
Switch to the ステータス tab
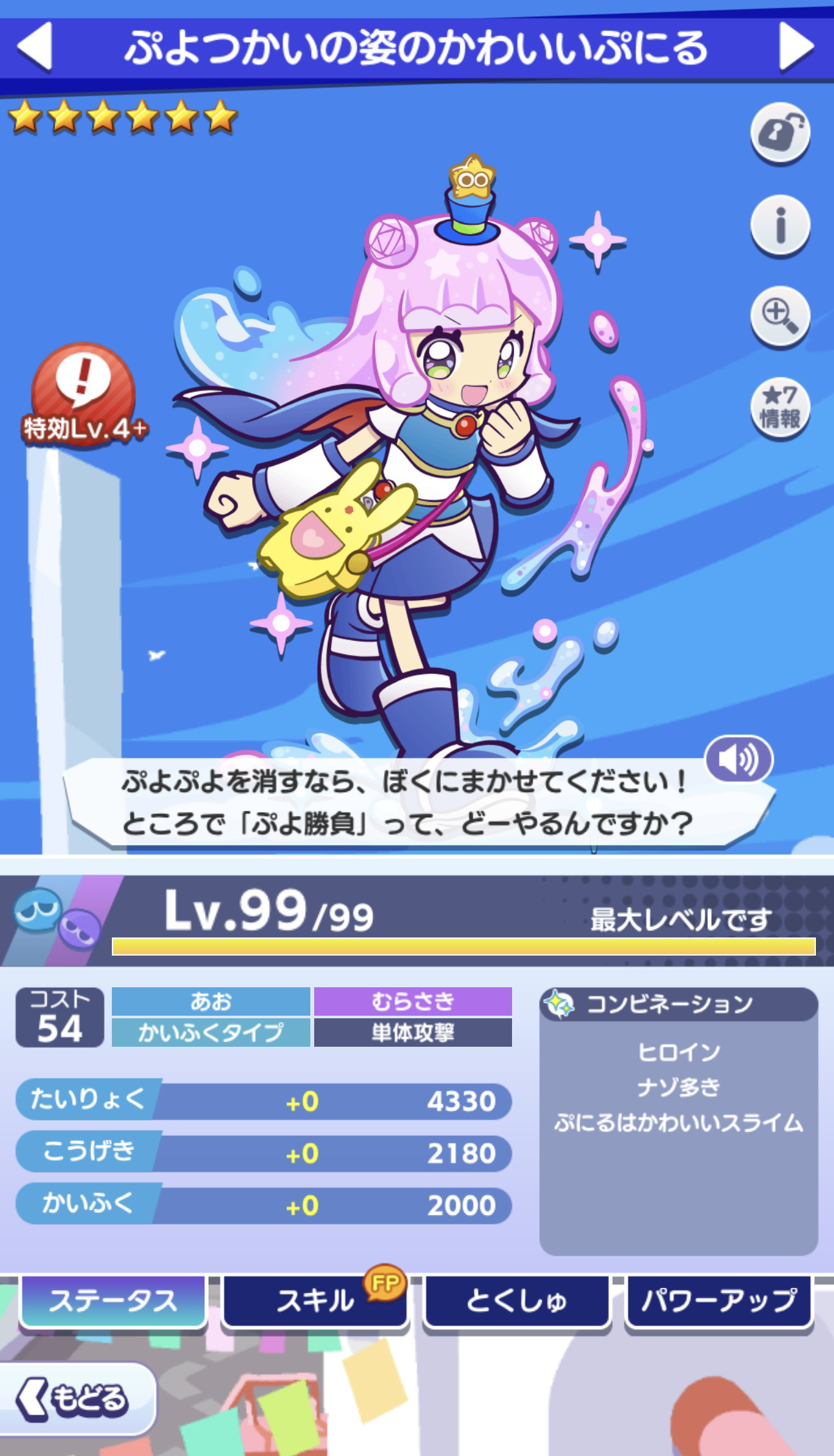click(x=112, y=1301)
